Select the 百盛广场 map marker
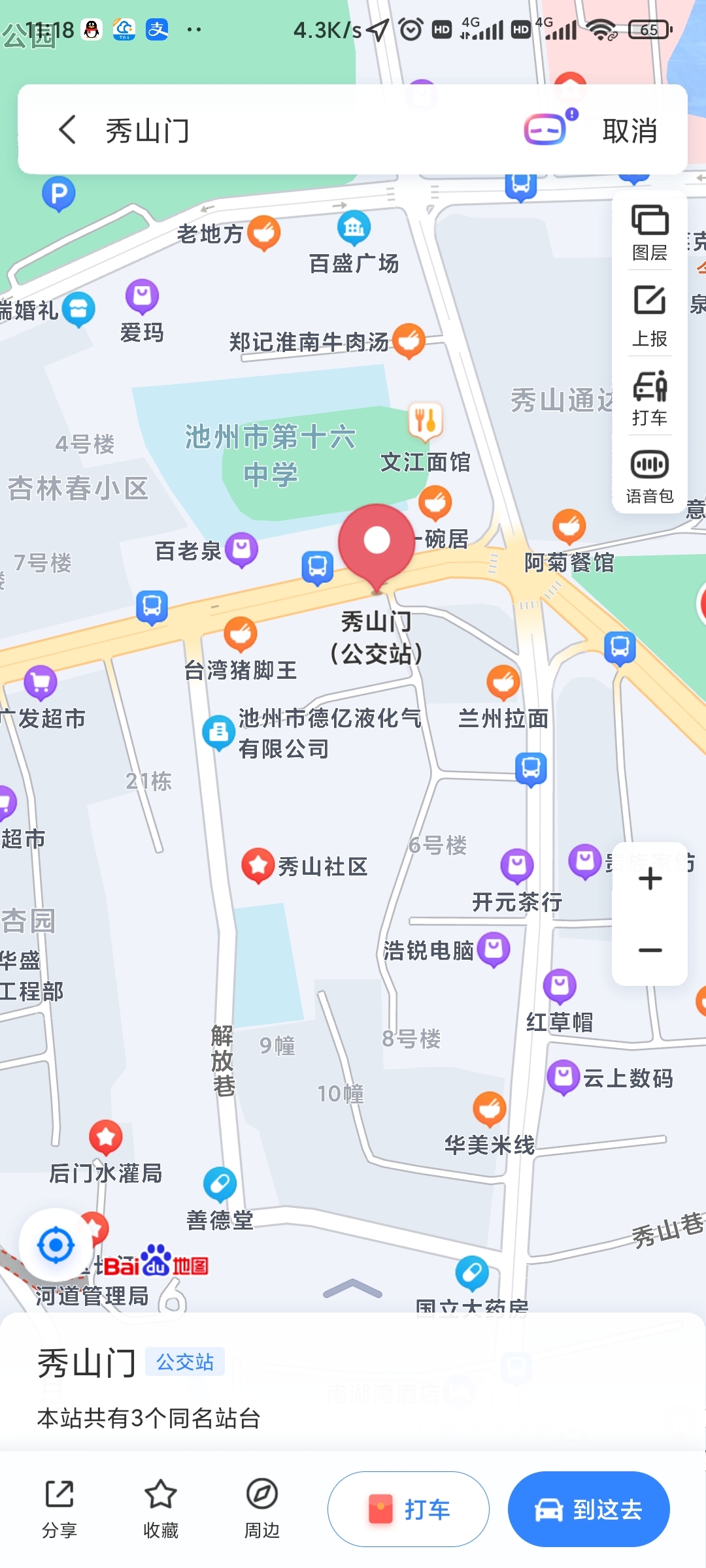 tap(354, 227)
